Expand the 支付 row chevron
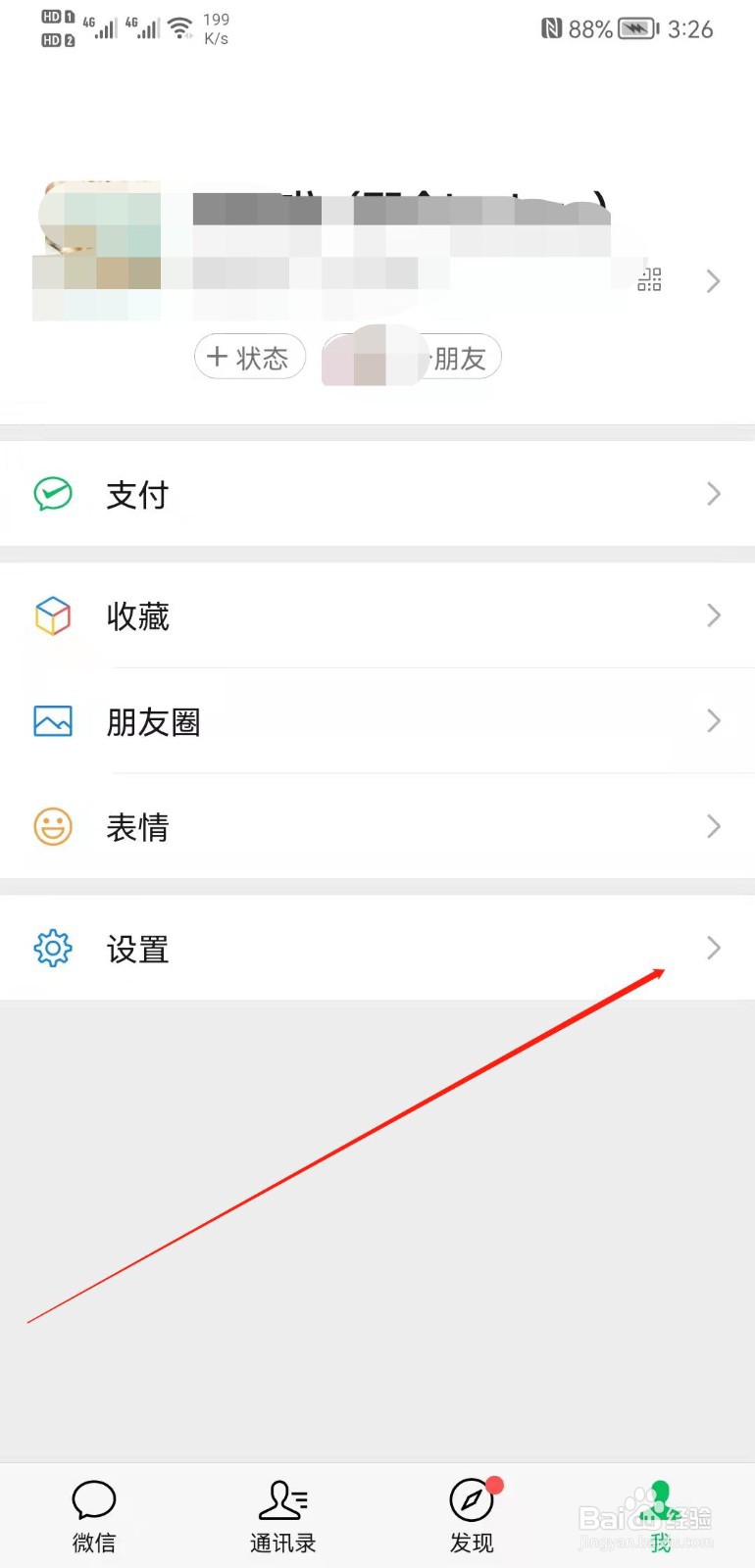This screenshot has height=1568, width=755. coord(713,495)
